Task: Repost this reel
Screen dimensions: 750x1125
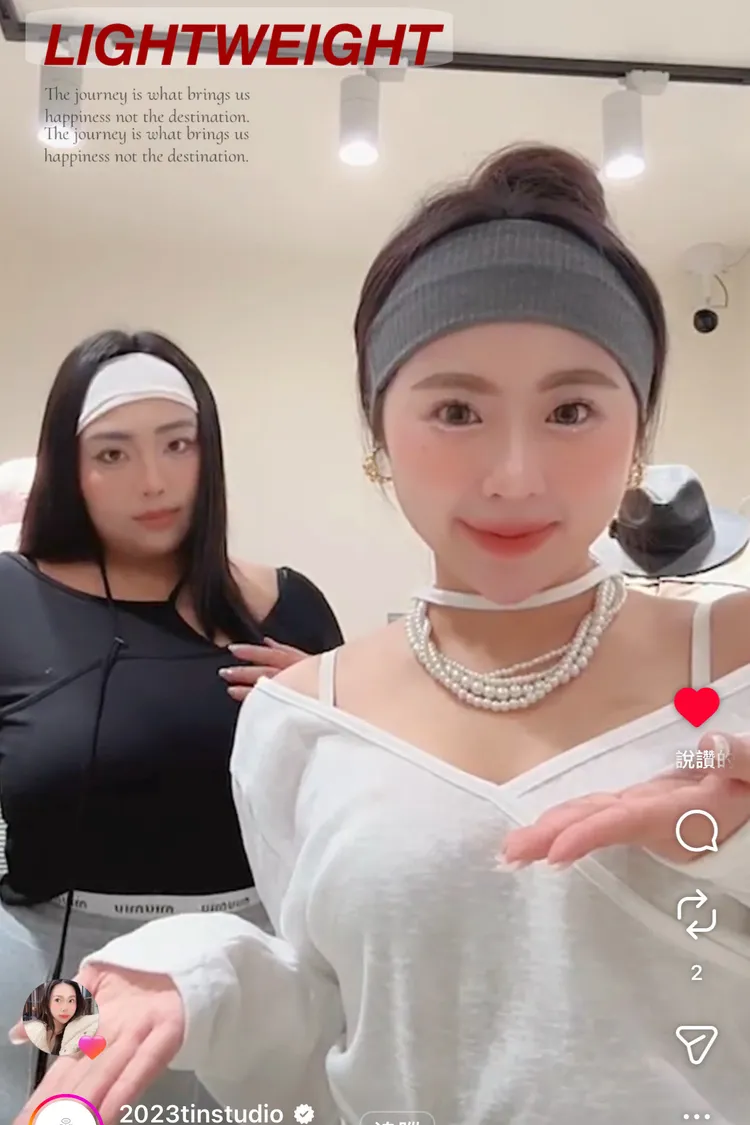Action: tap(696, 914)
